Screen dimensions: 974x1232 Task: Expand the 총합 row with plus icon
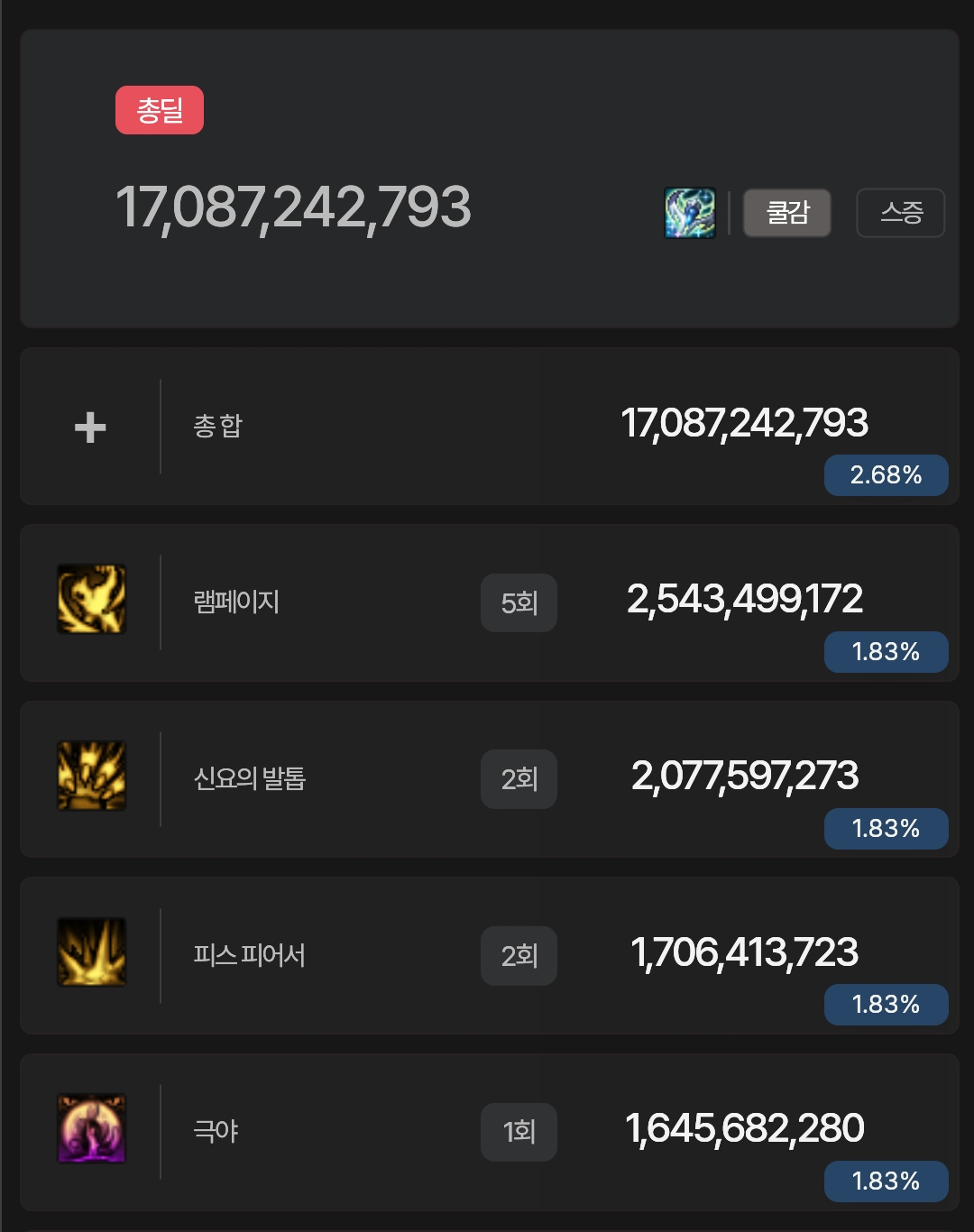tap(90, 427)
